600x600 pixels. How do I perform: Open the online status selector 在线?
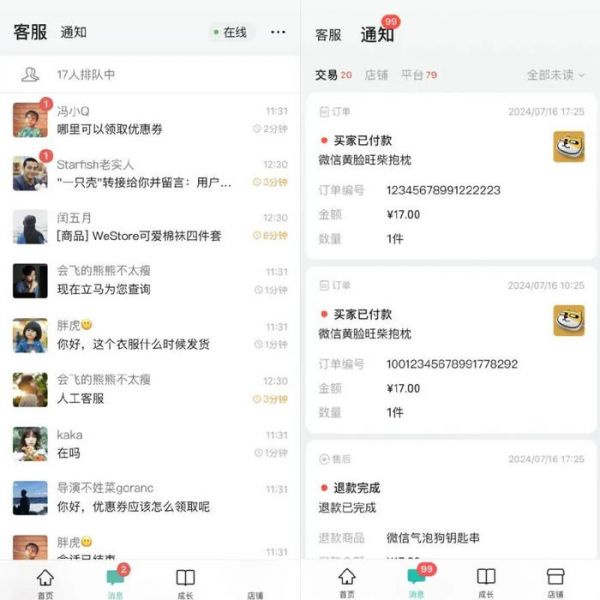(x=231, y=32)
